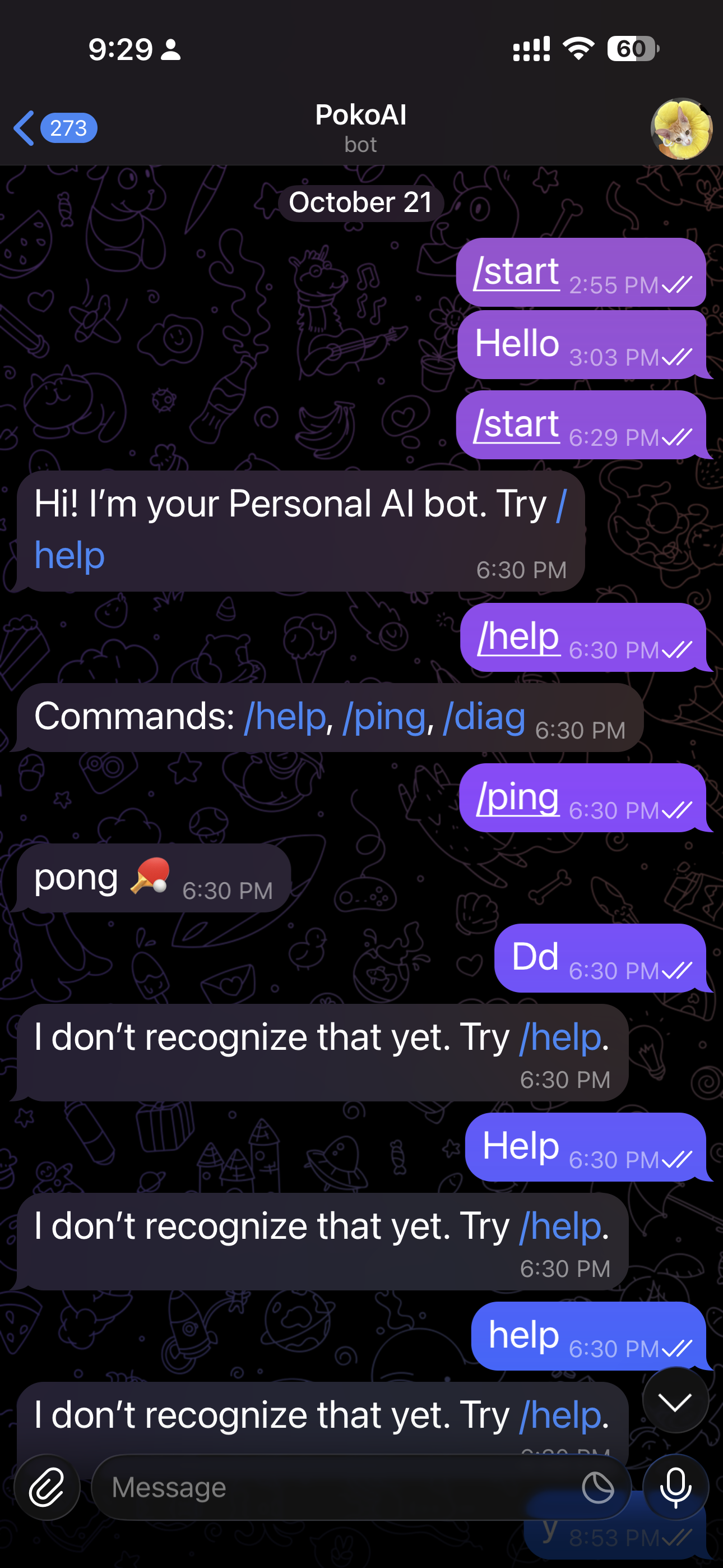This screenshot has width=723, height=1568.
Task: Jump to latest messages with down arrow
Action: point(675,1402)
